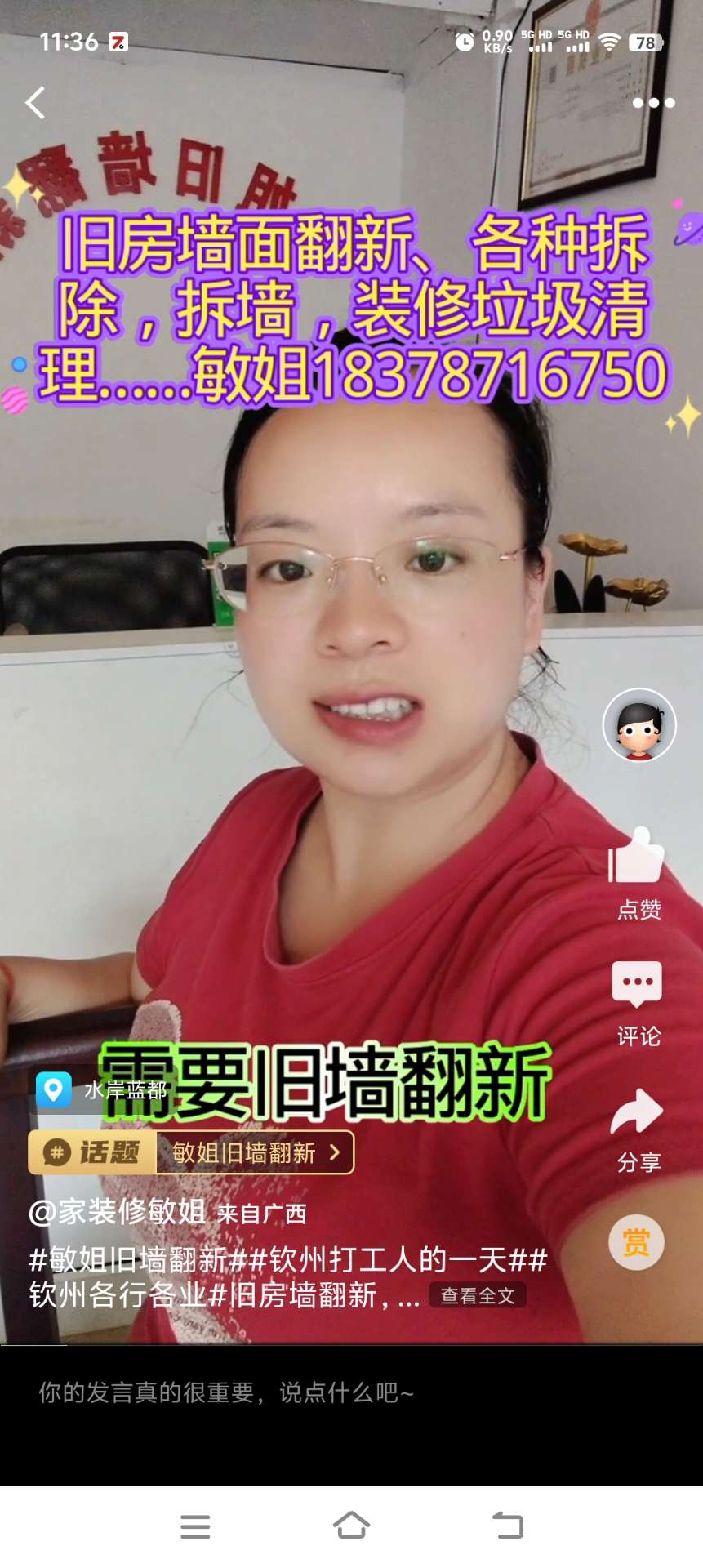
Task: Share this video via 分享
Action: click(x=638, y=1129)
